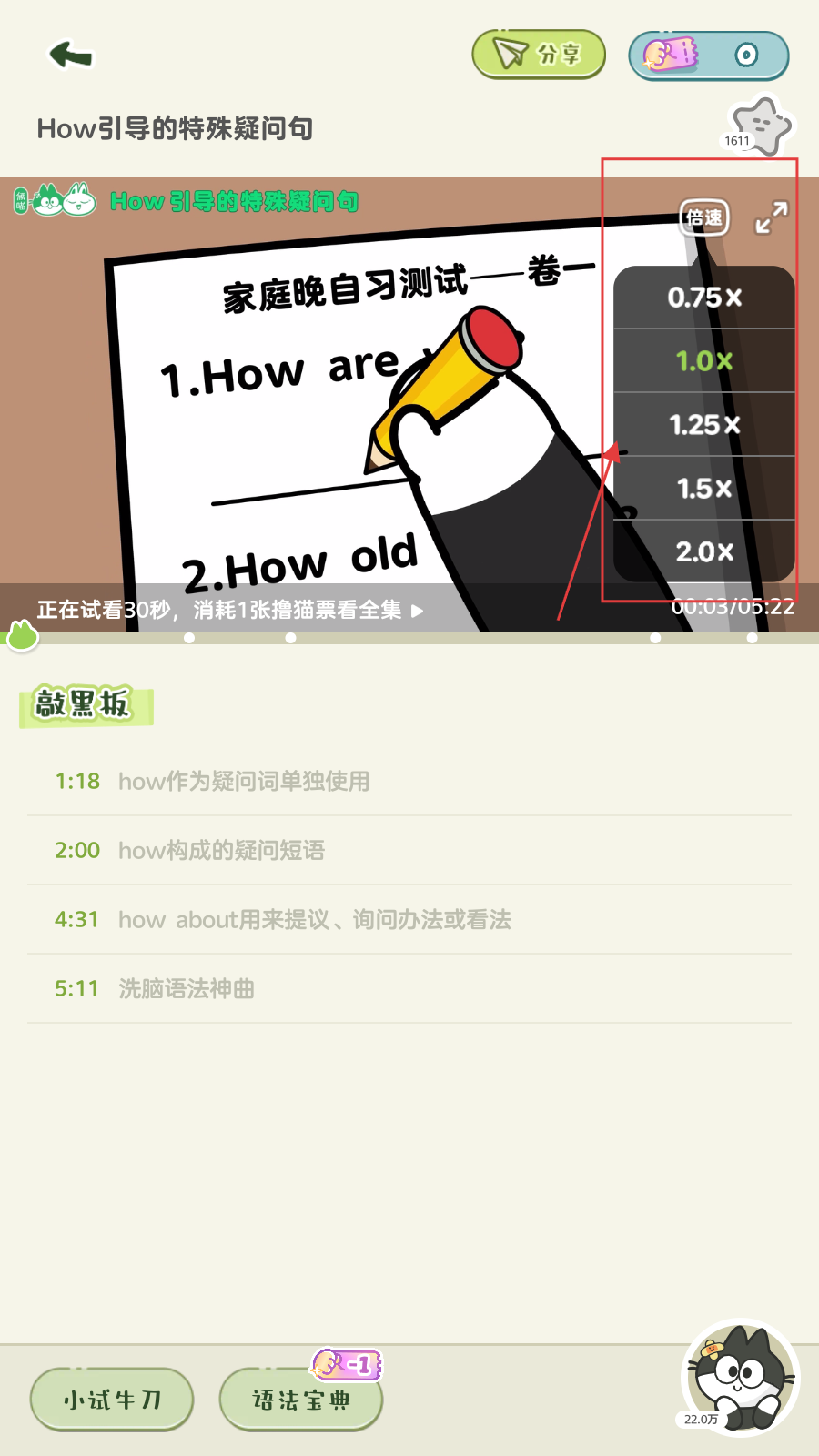Open the cat ticket balance button
This screenshot has width=819, height=1456.
pos(708,56)
